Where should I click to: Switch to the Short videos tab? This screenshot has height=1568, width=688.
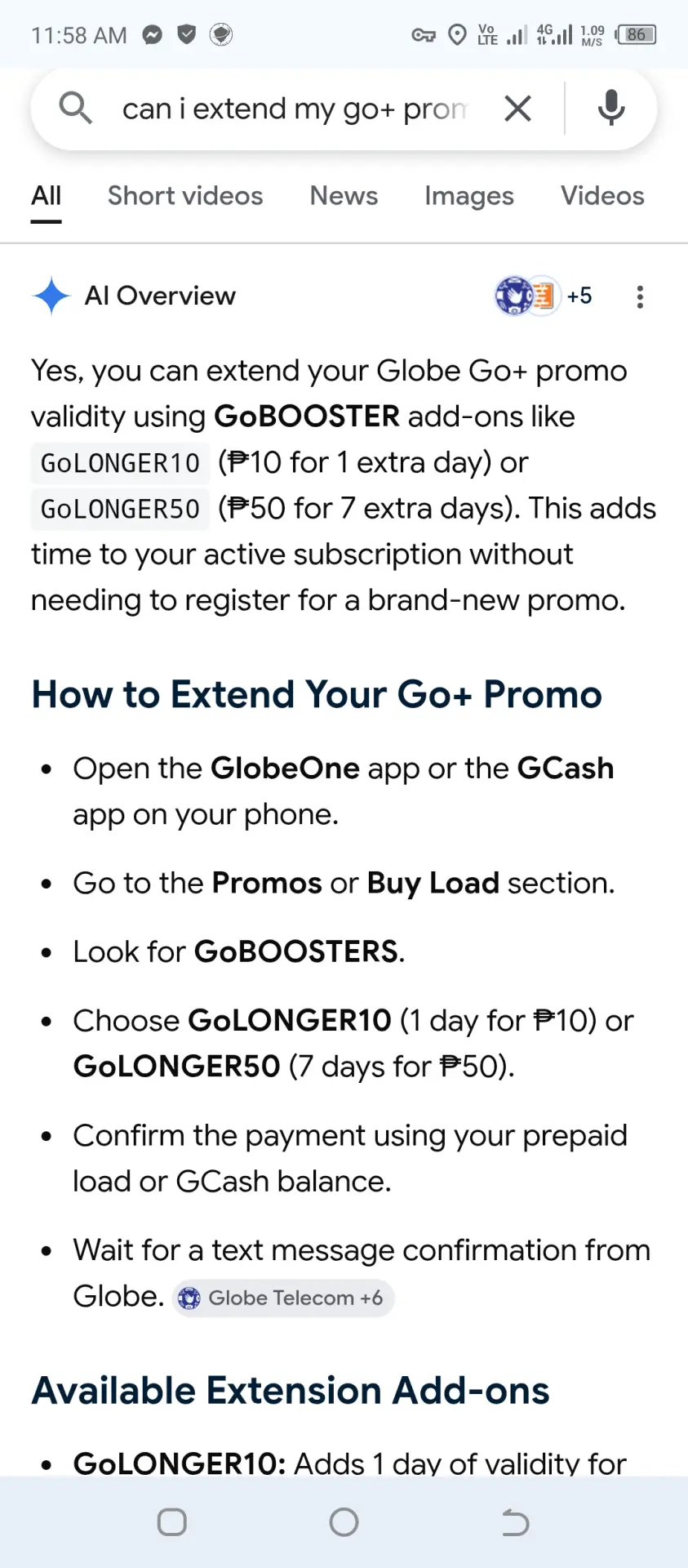pos(185,196)
